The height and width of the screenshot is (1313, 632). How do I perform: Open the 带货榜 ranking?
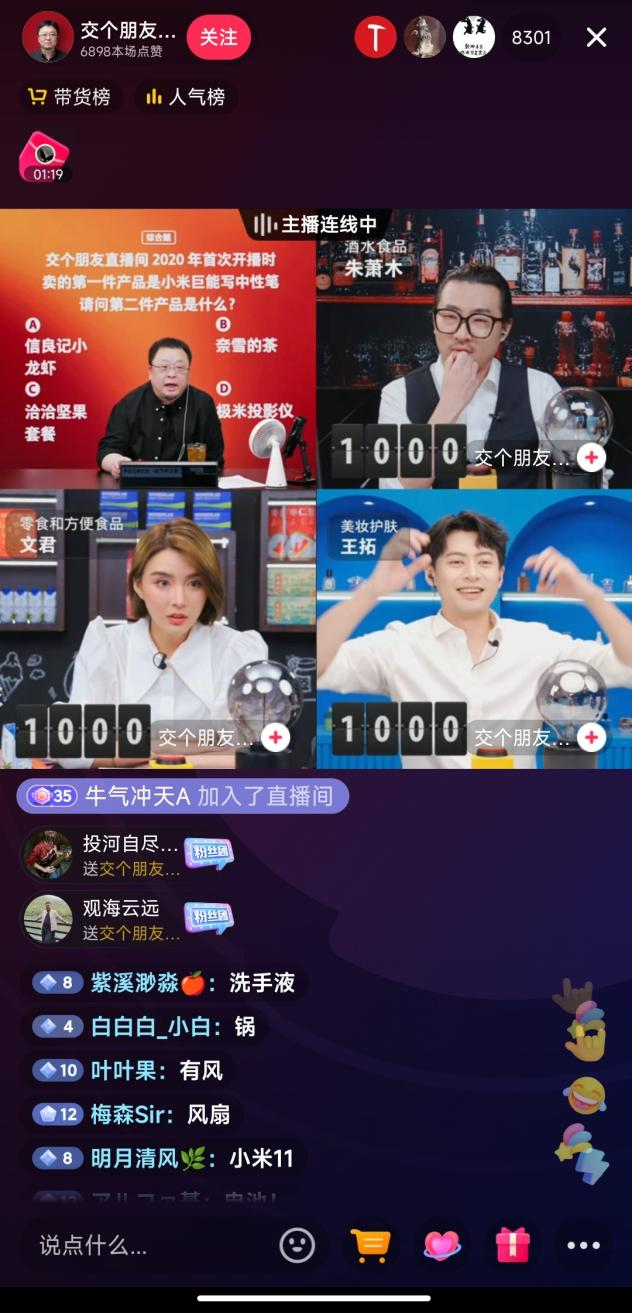(69, 97)
